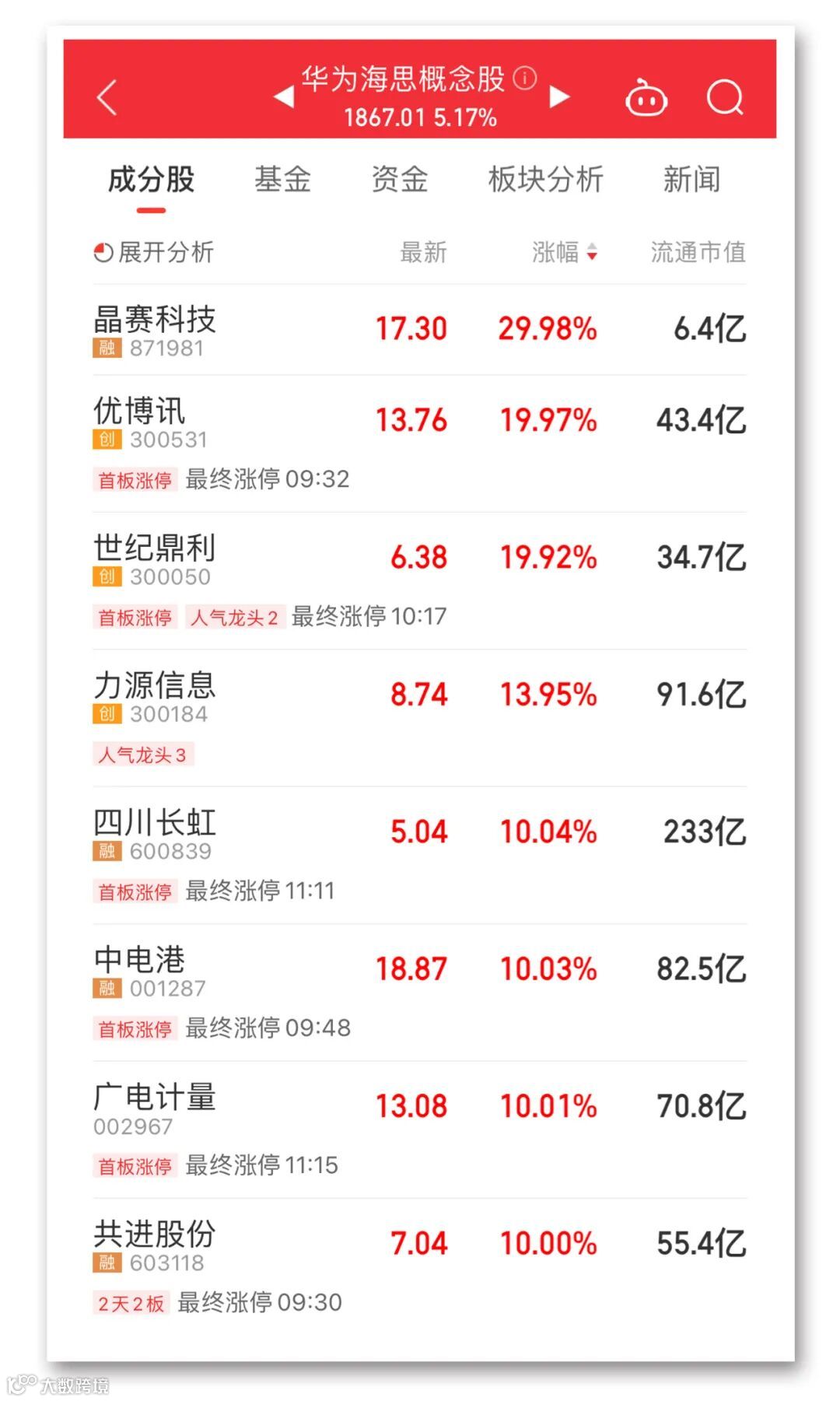Expand 展开分析

[x=154, y=252]
